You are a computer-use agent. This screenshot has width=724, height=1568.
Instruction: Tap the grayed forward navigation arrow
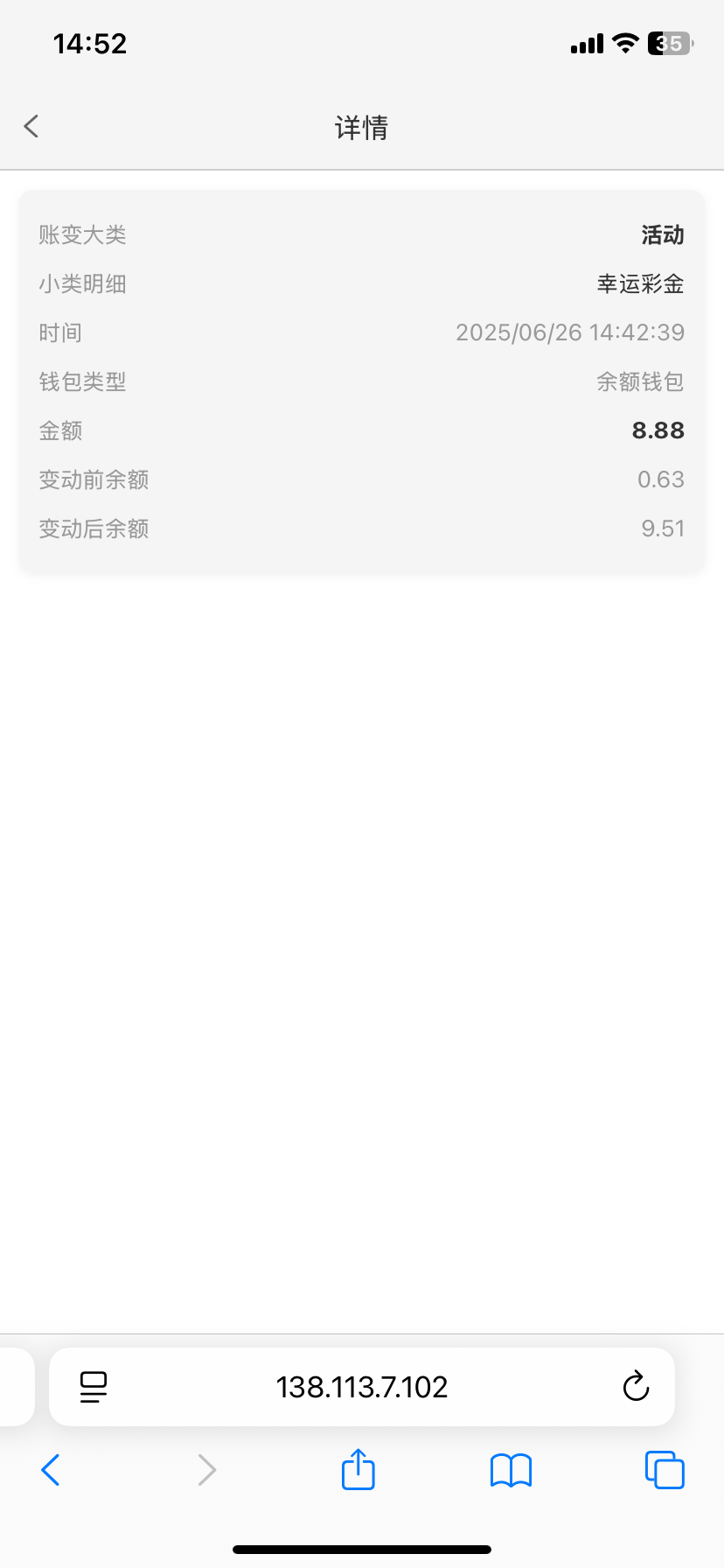(x=205, y=1470)
